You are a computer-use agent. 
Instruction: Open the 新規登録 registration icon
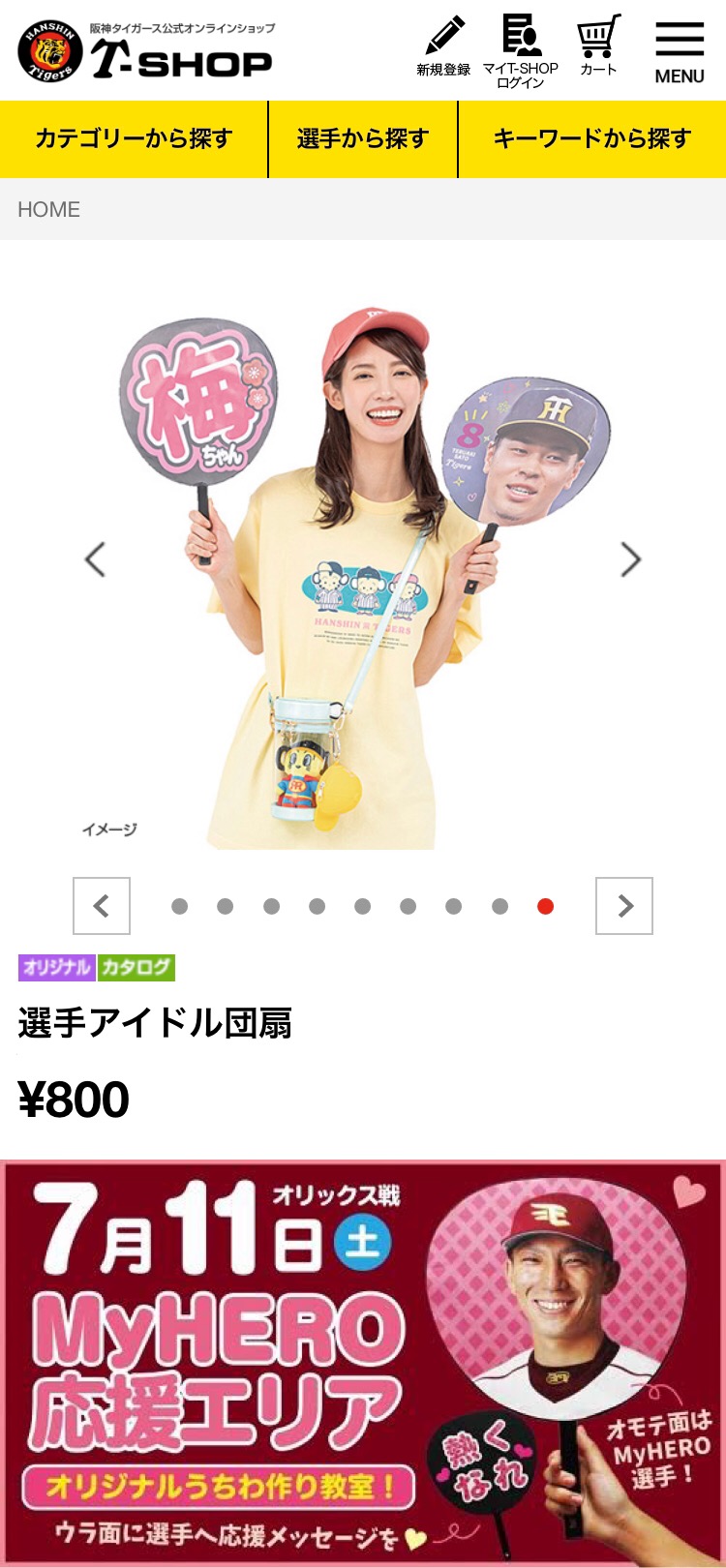coord(443,48)
